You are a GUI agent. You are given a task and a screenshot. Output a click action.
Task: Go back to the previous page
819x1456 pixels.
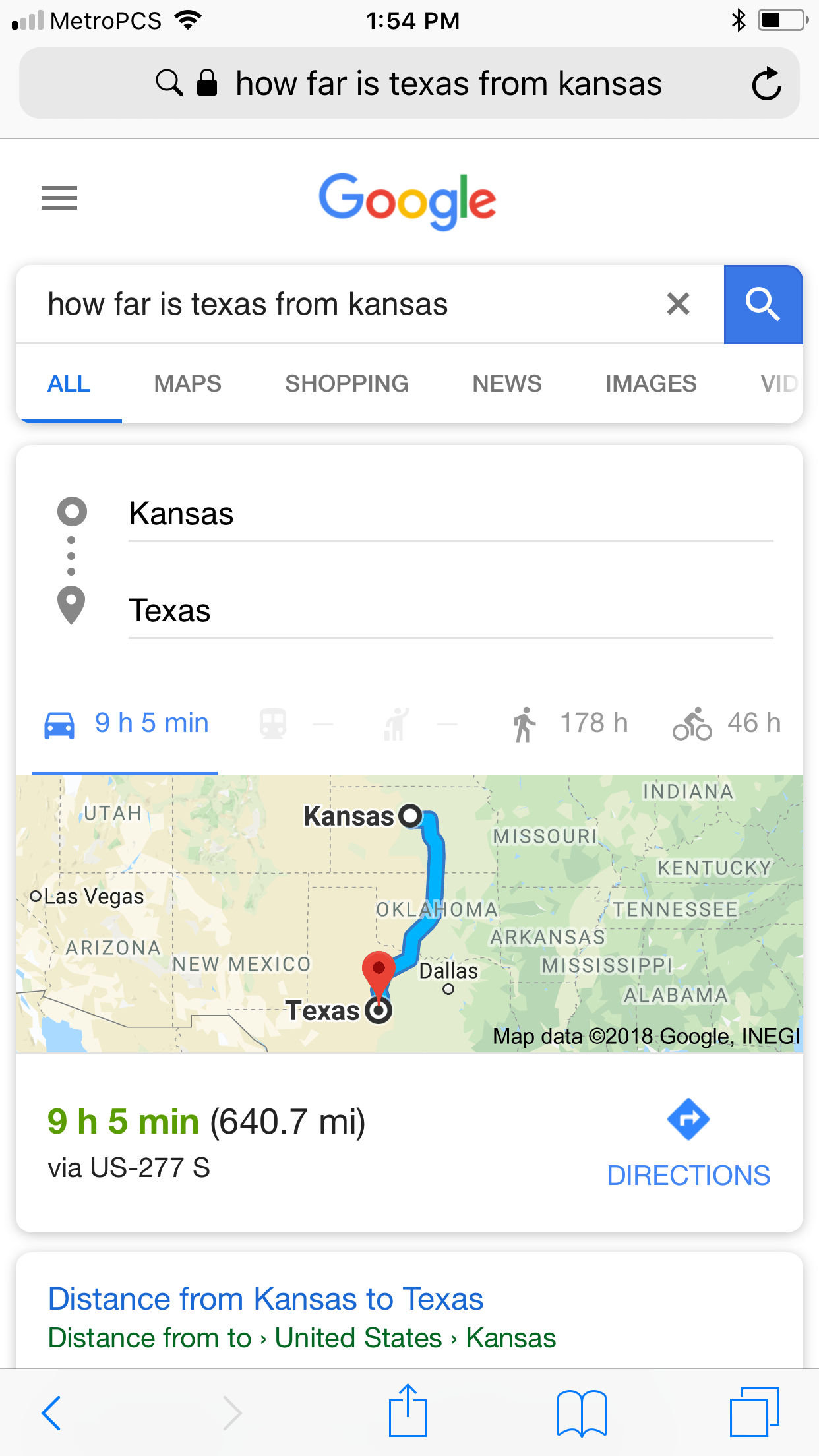click(51, 1412)
